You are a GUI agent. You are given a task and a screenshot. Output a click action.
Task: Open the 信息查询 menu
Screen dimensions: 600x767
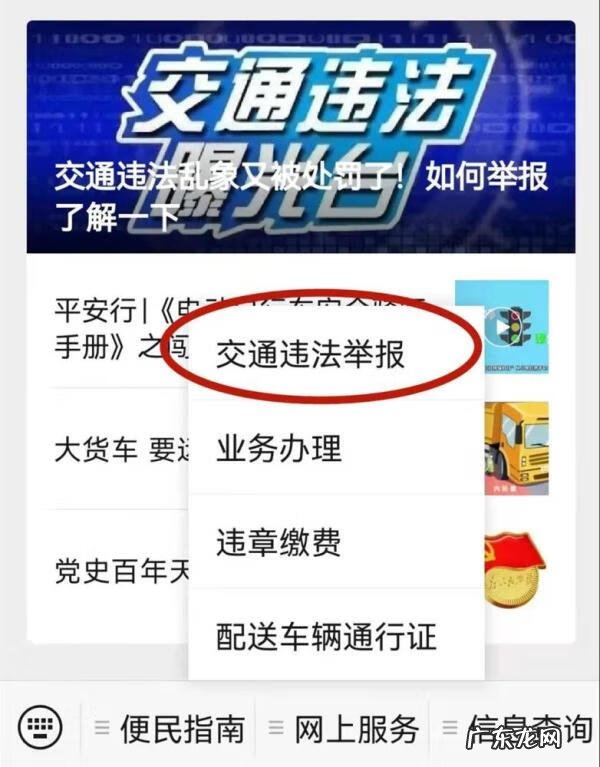coord(520,729)
